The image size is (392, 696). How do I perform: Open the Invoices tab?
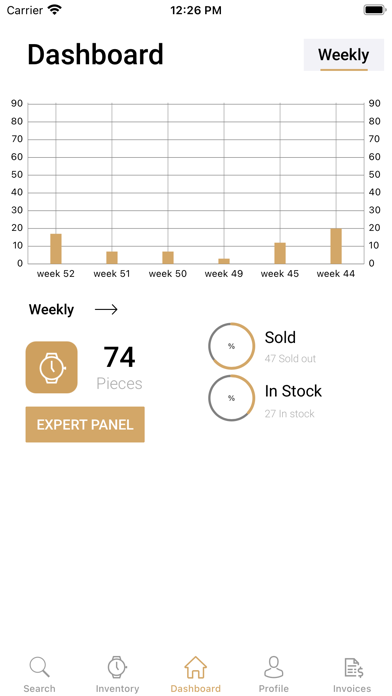pos(352,675)
